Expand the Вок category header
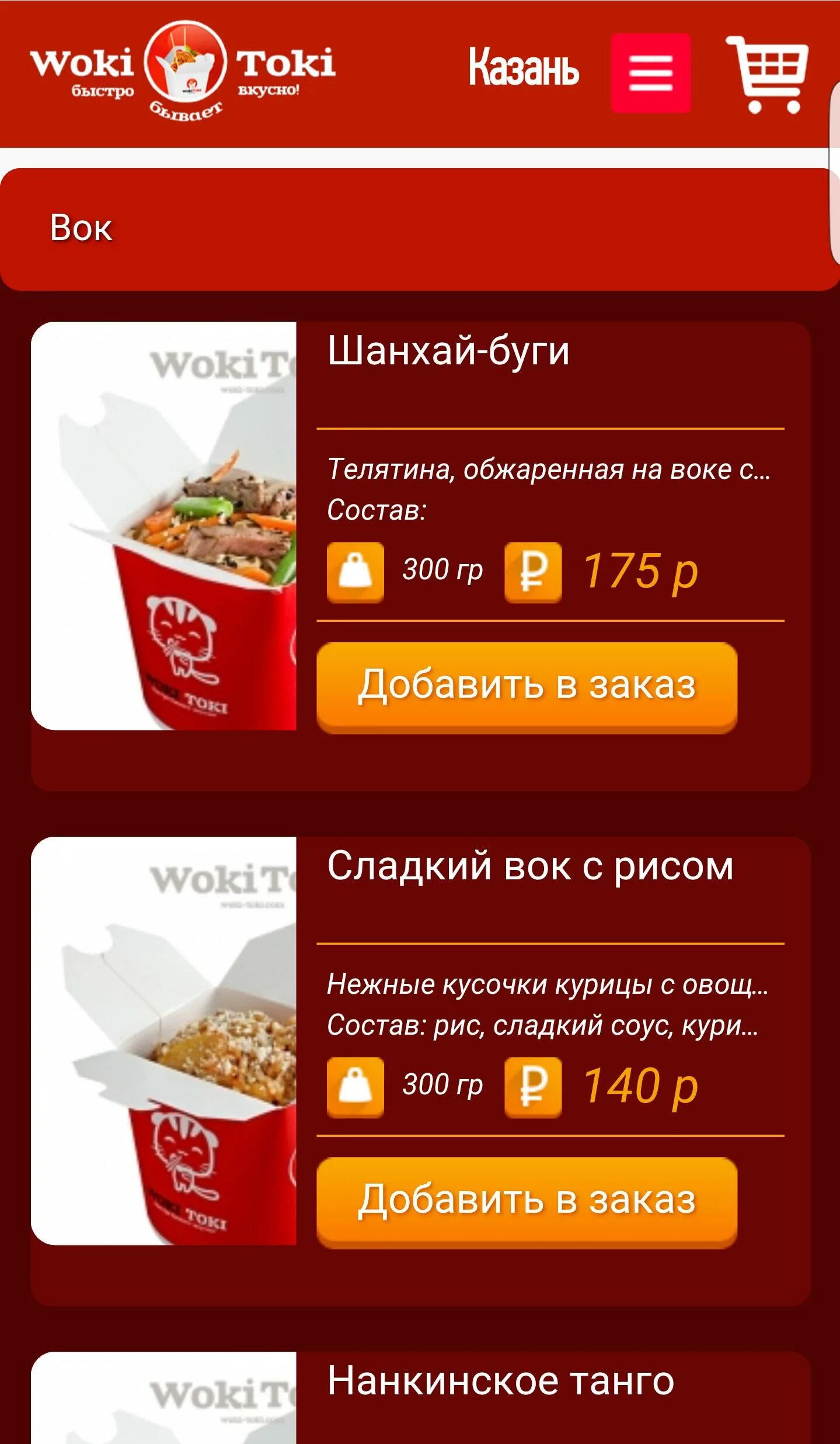 [x=419, y=229]
